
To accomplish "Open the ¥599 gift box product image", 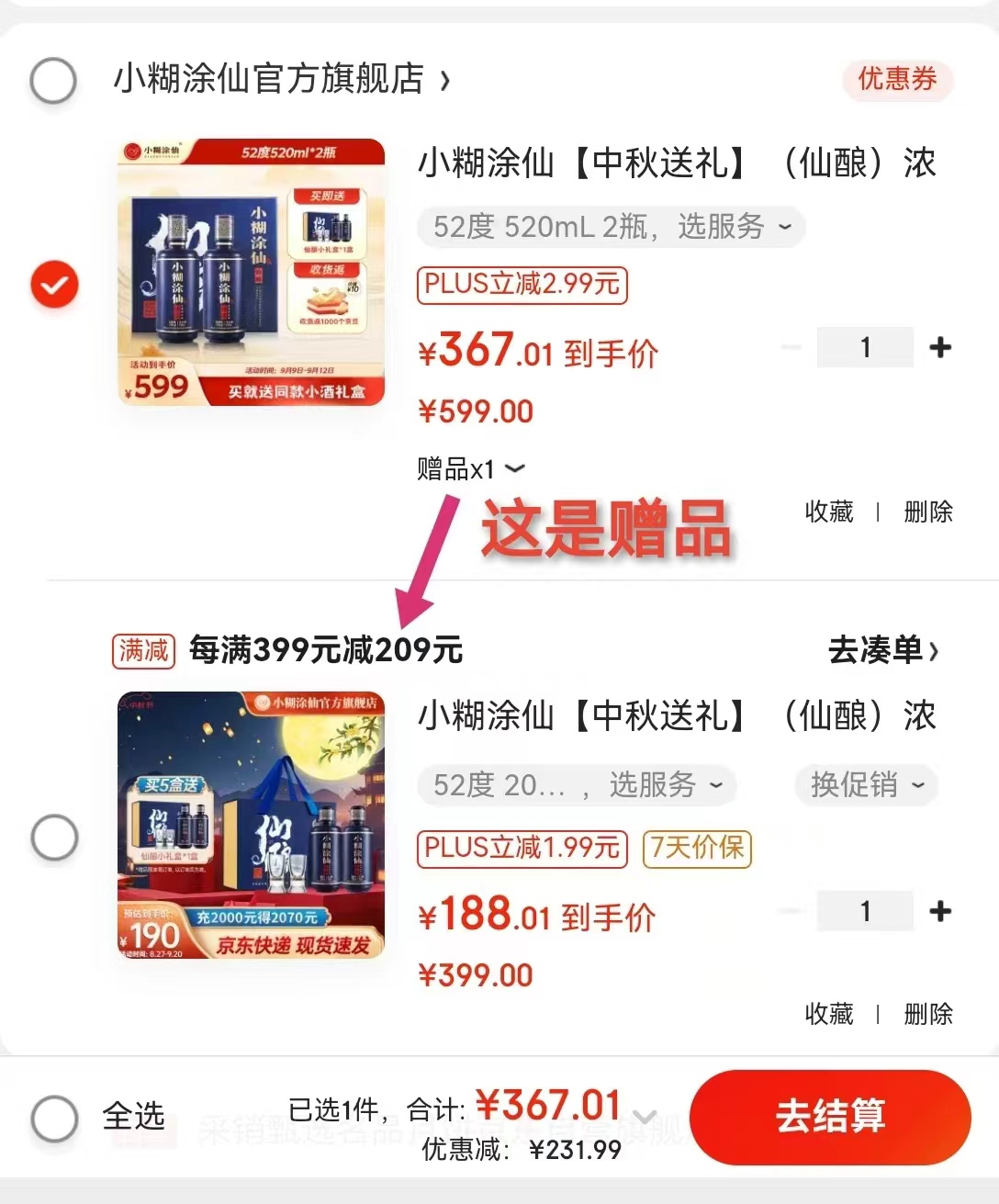I will pyautogui.click(x=251, y=272).
